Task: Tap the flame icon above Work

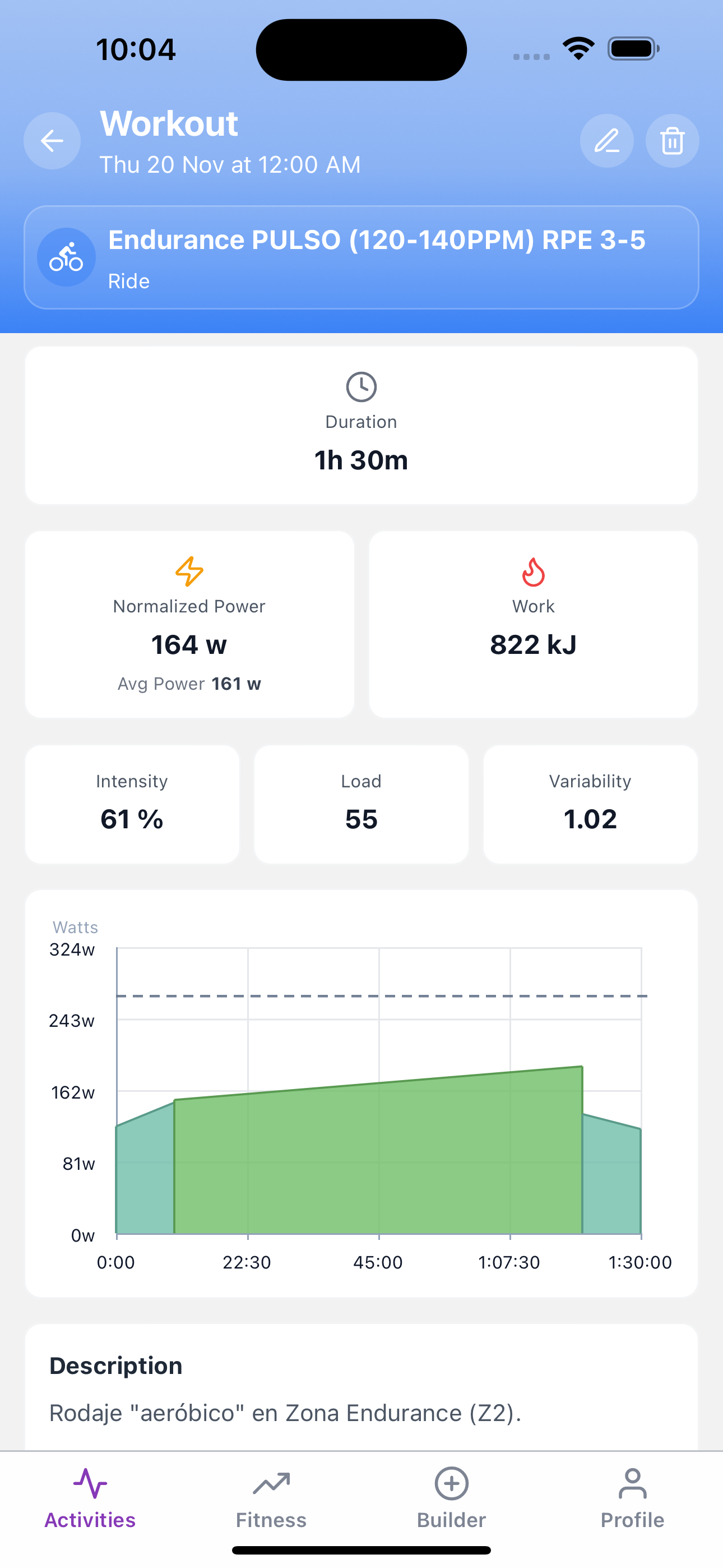Action: [x=532, y=571]
